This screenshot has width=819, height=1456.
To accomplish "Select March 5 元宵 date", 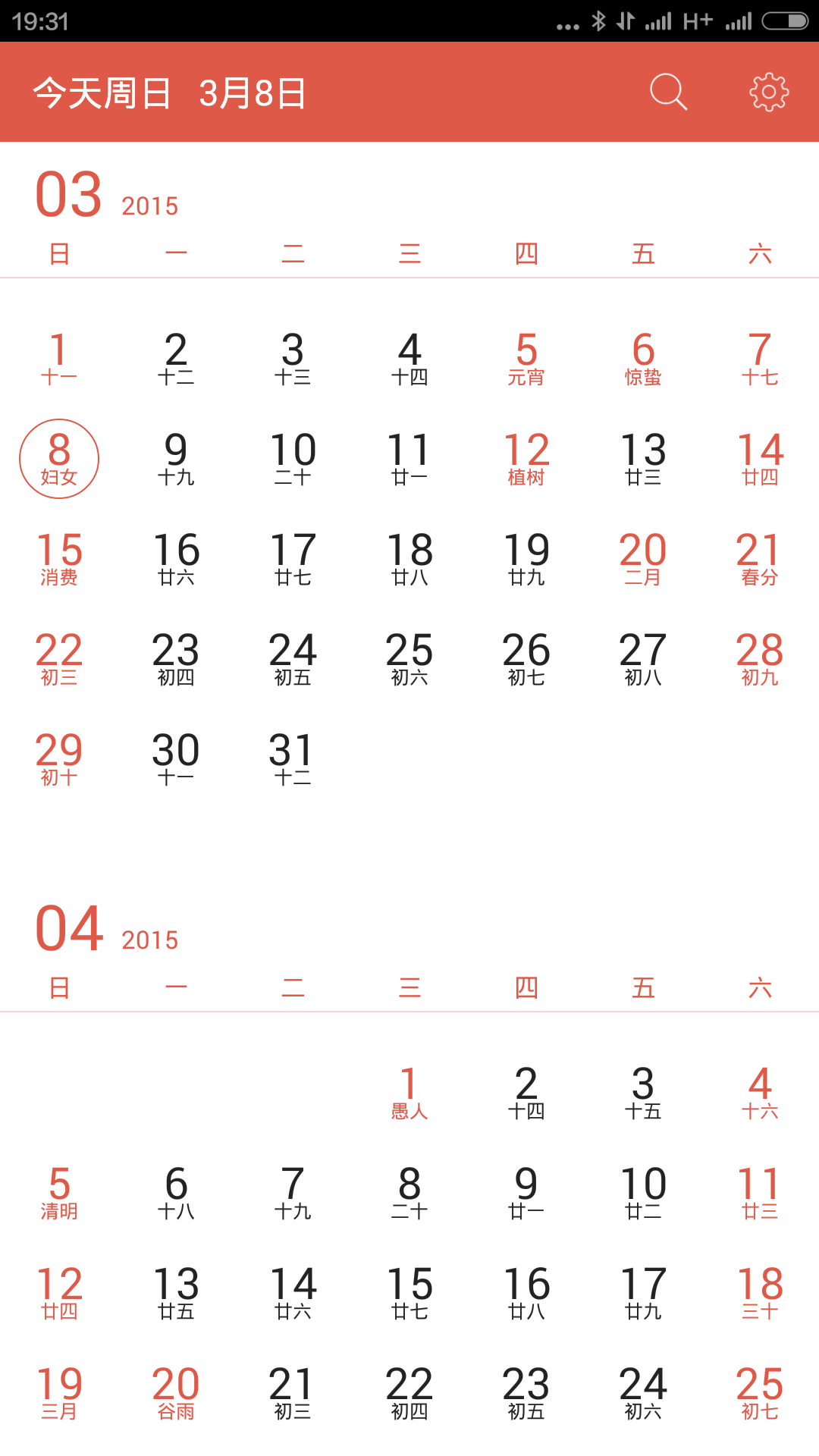I will point(526,359).
